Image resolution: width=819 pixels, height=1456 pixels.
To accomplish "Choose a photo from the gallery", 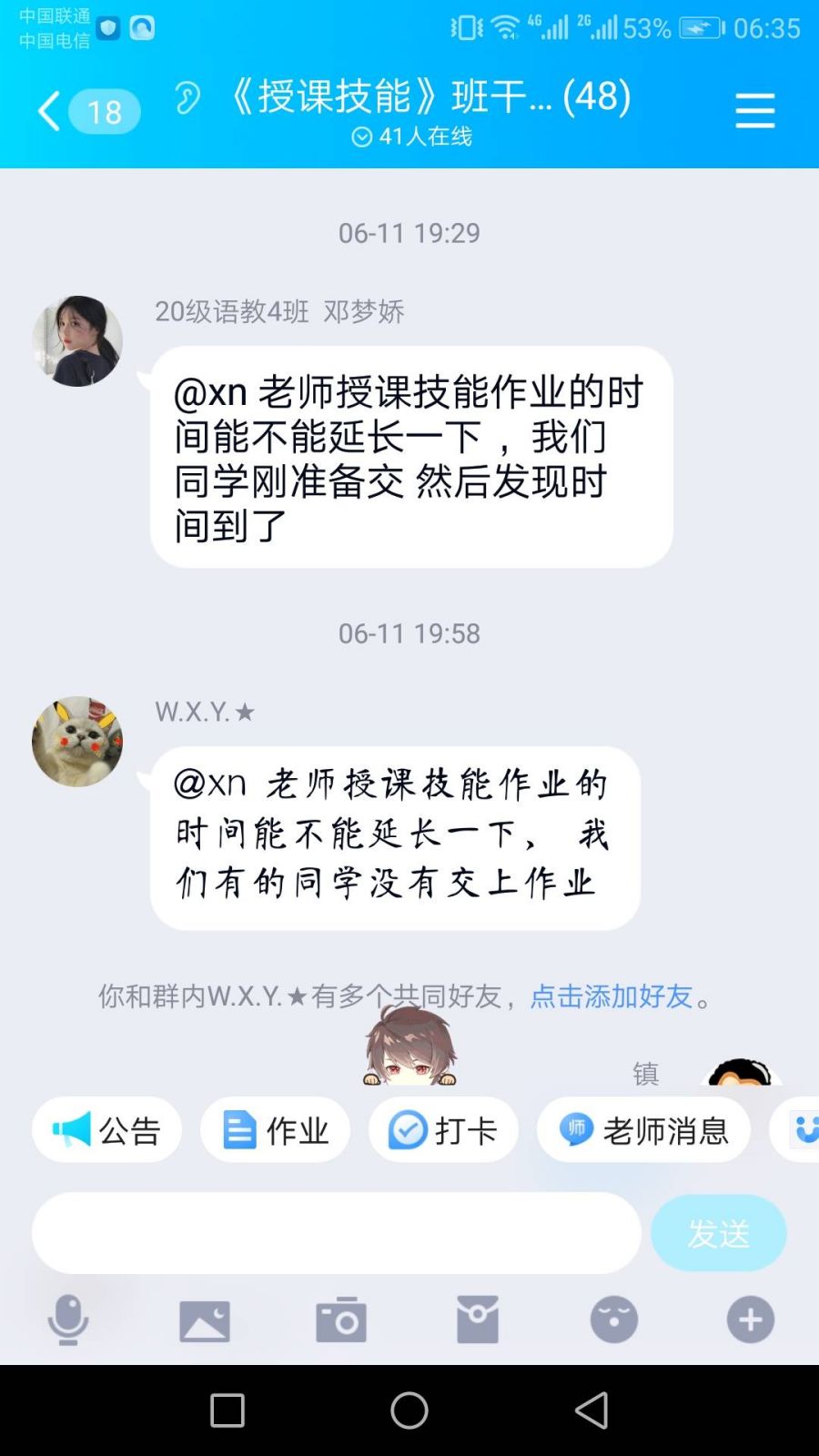I will coord(205,1319).
